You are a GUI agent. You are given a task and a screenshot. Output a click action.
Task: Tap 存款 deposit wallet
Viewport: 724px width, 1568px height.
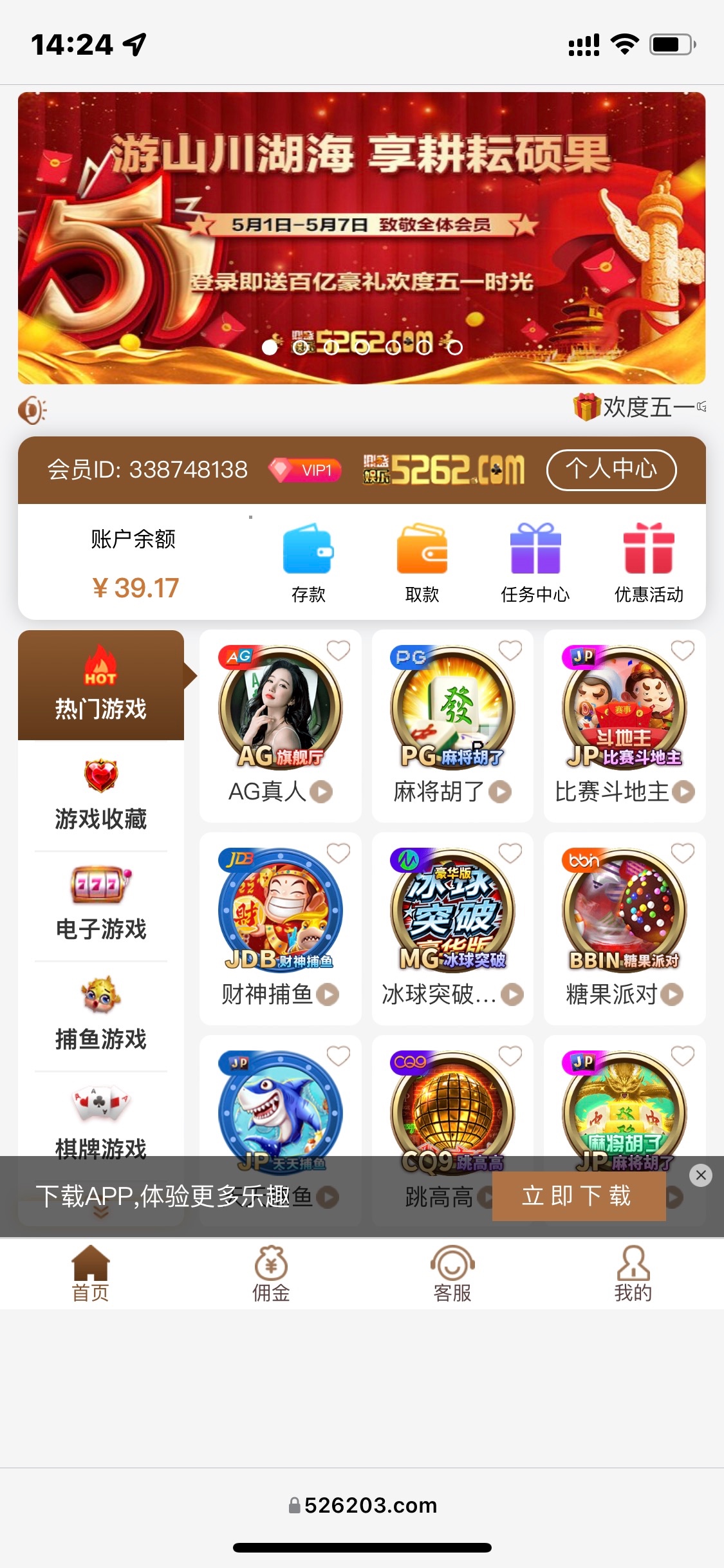(x=308, y=561)
